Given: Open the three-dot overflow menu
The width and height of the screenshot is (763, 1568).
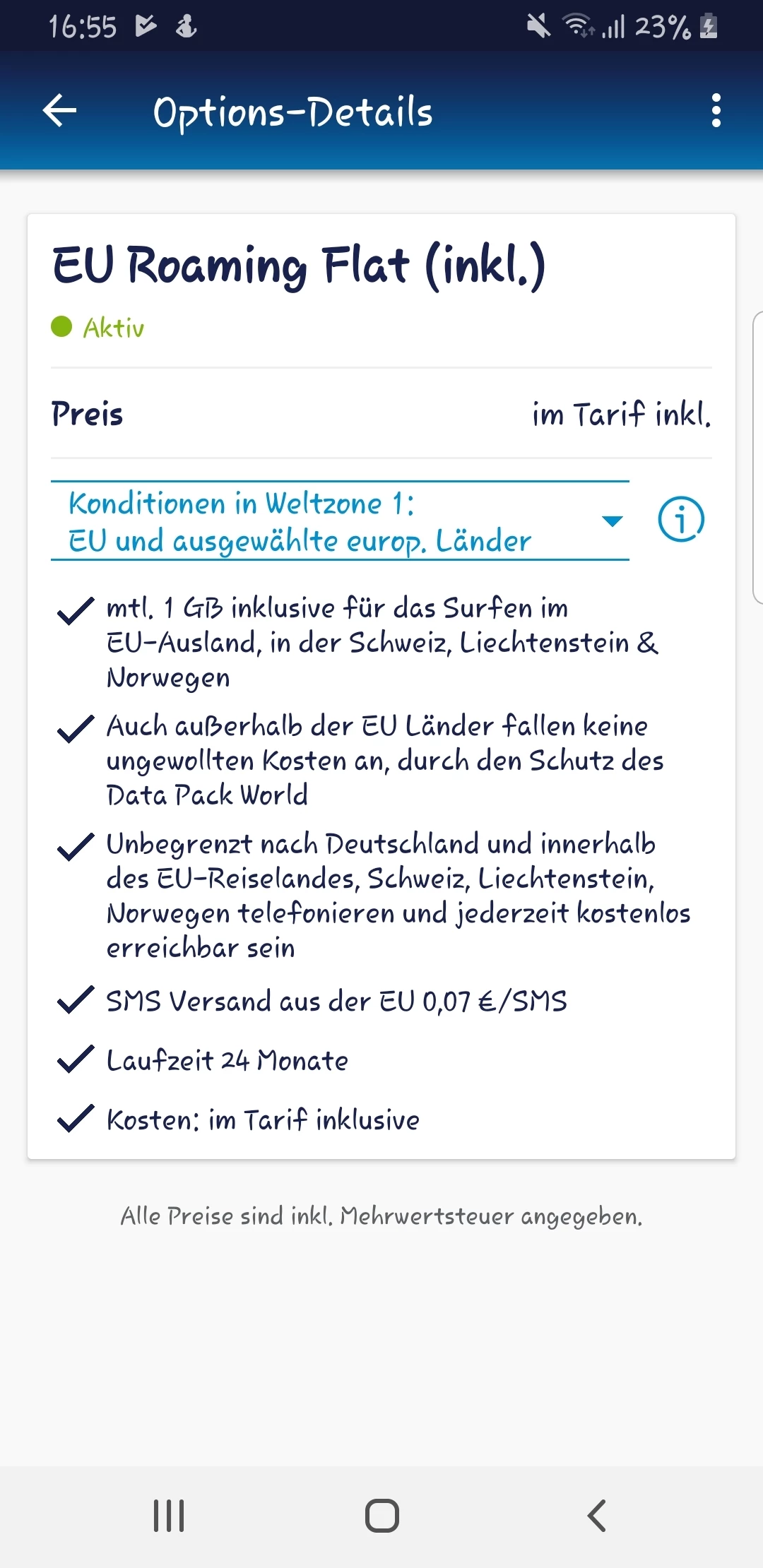Looking at the screenshot, I should point(716,111).
